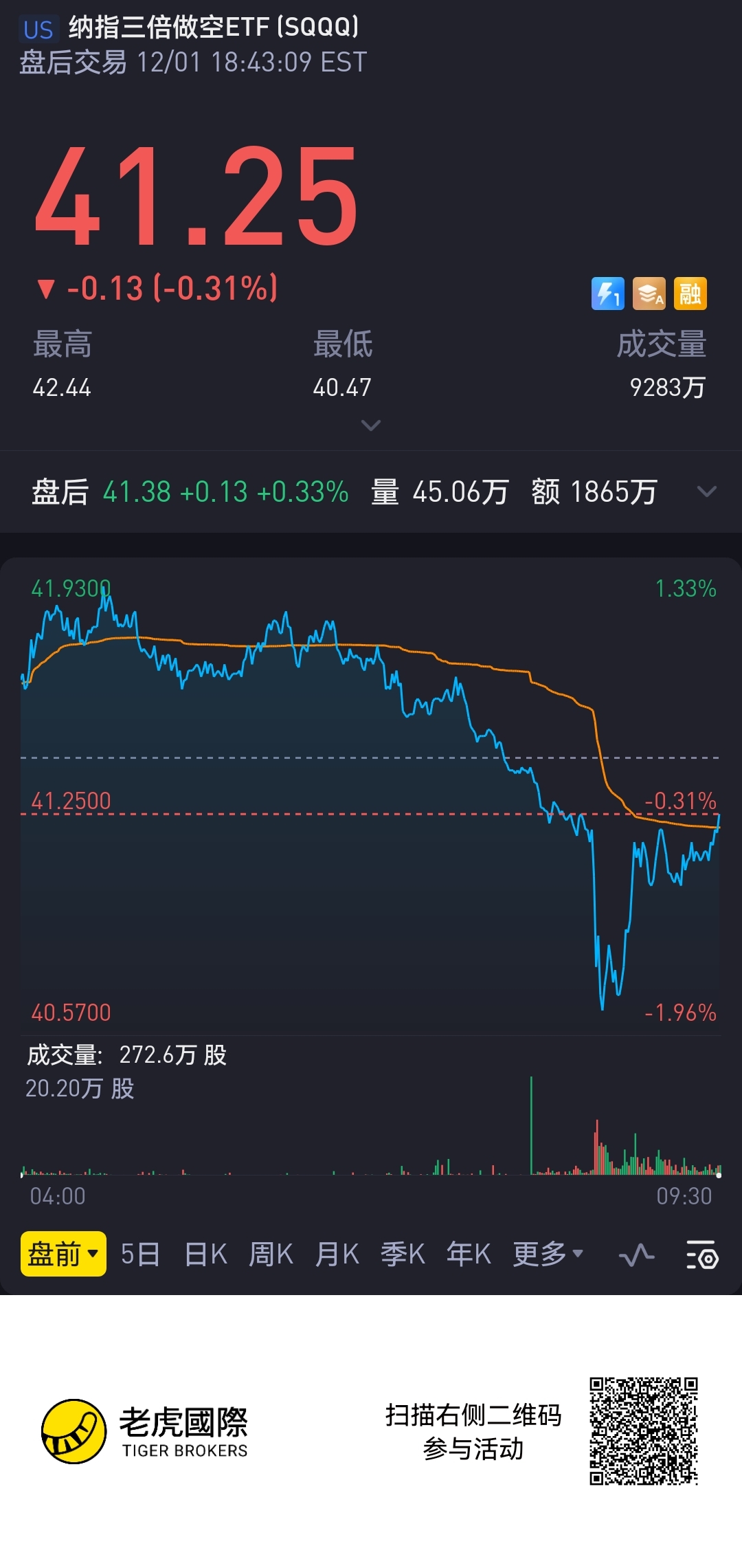The height and width of the screenshot is (1568, 742).
Task: Tap the orange stacked-layers badge
Action: click(x=649, y=294)
